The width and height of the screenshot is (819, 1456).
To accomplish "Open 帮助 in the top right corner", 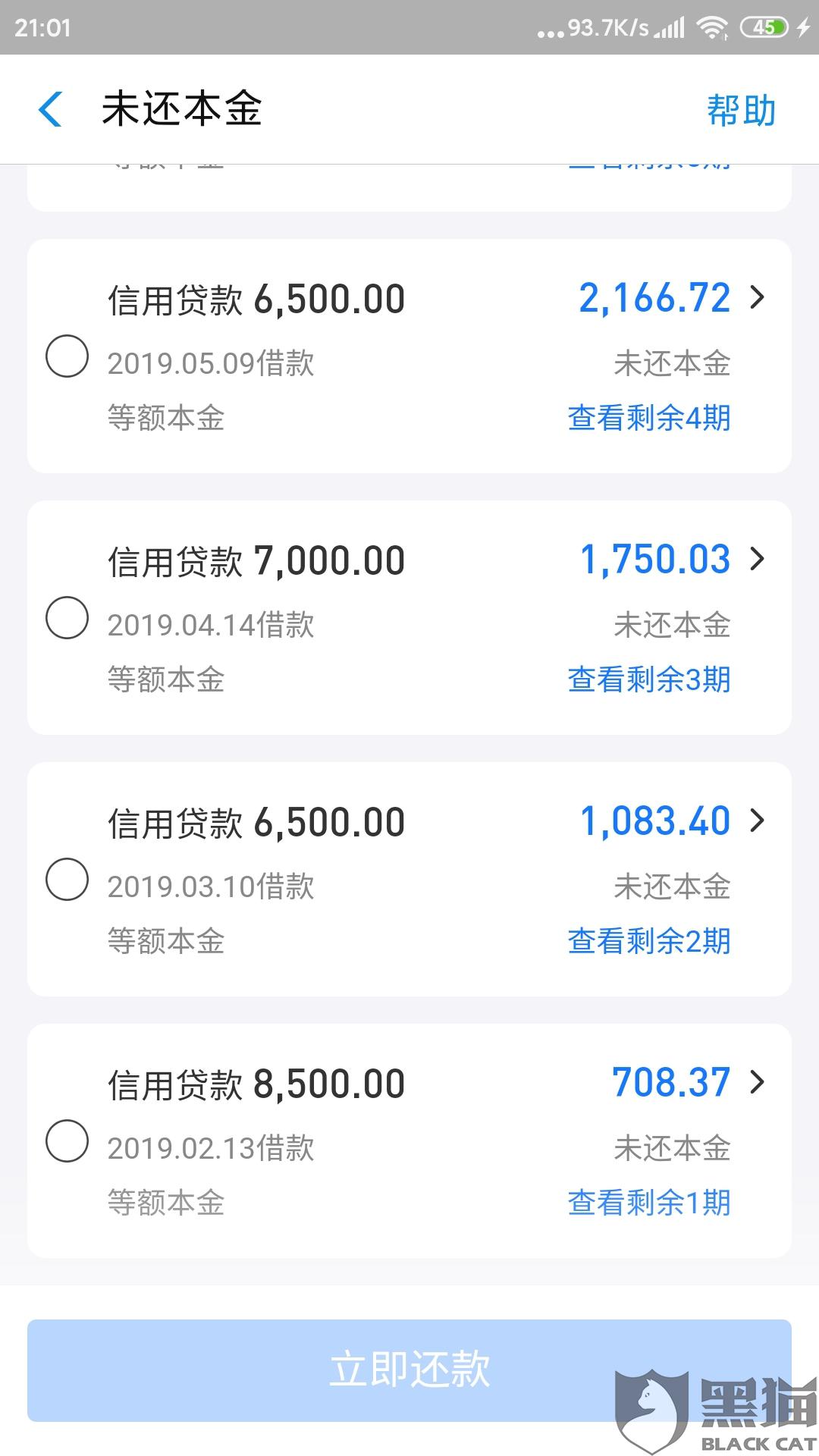I will (742, 109).
